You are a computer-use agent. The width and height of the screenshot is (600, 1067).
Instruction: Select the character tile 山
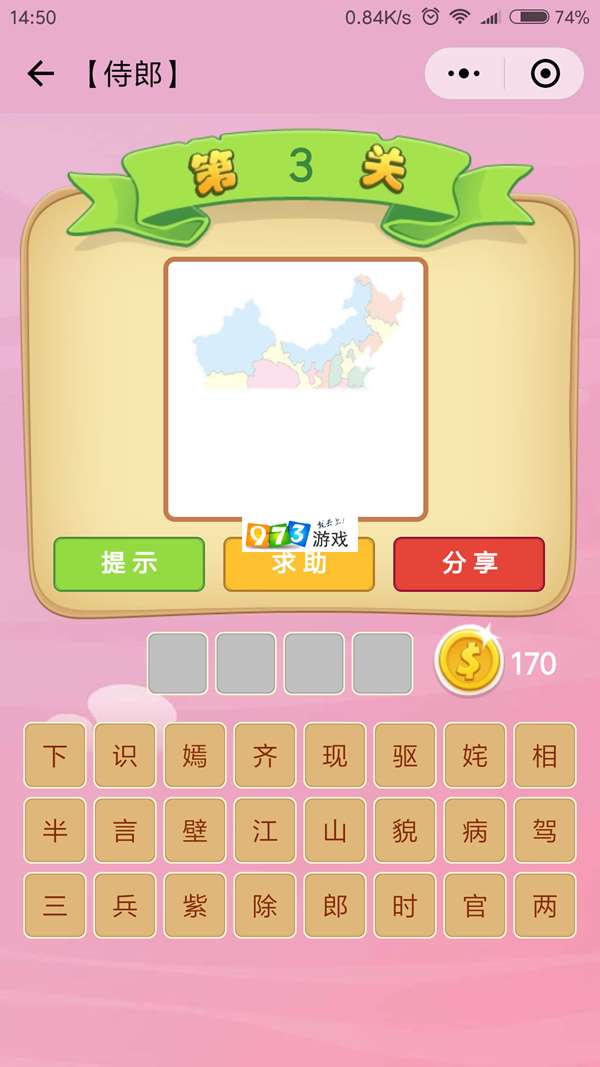[x=335, y=830]
